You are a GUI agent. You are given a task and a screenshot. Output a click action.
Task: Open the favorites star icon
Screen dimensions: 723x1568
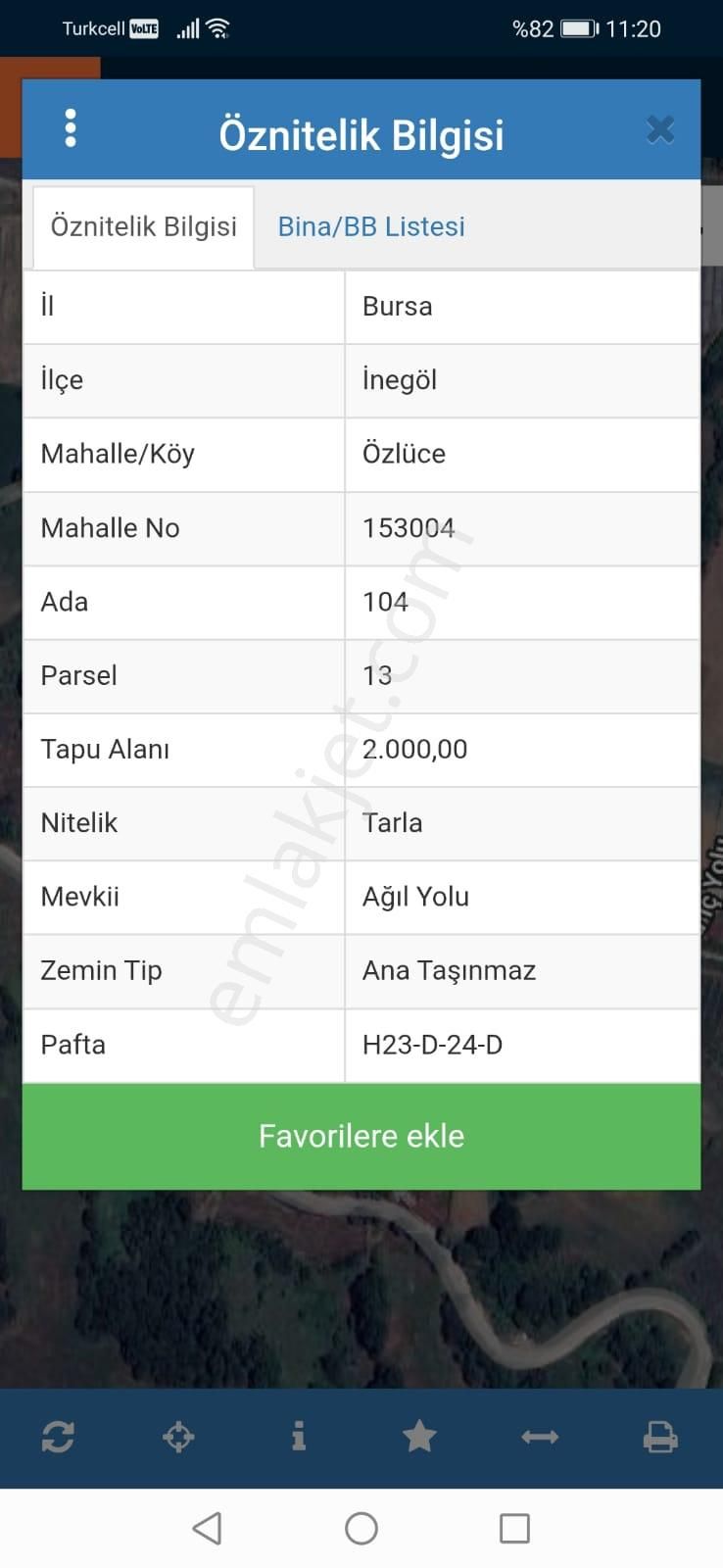[x=419, y=1437]
